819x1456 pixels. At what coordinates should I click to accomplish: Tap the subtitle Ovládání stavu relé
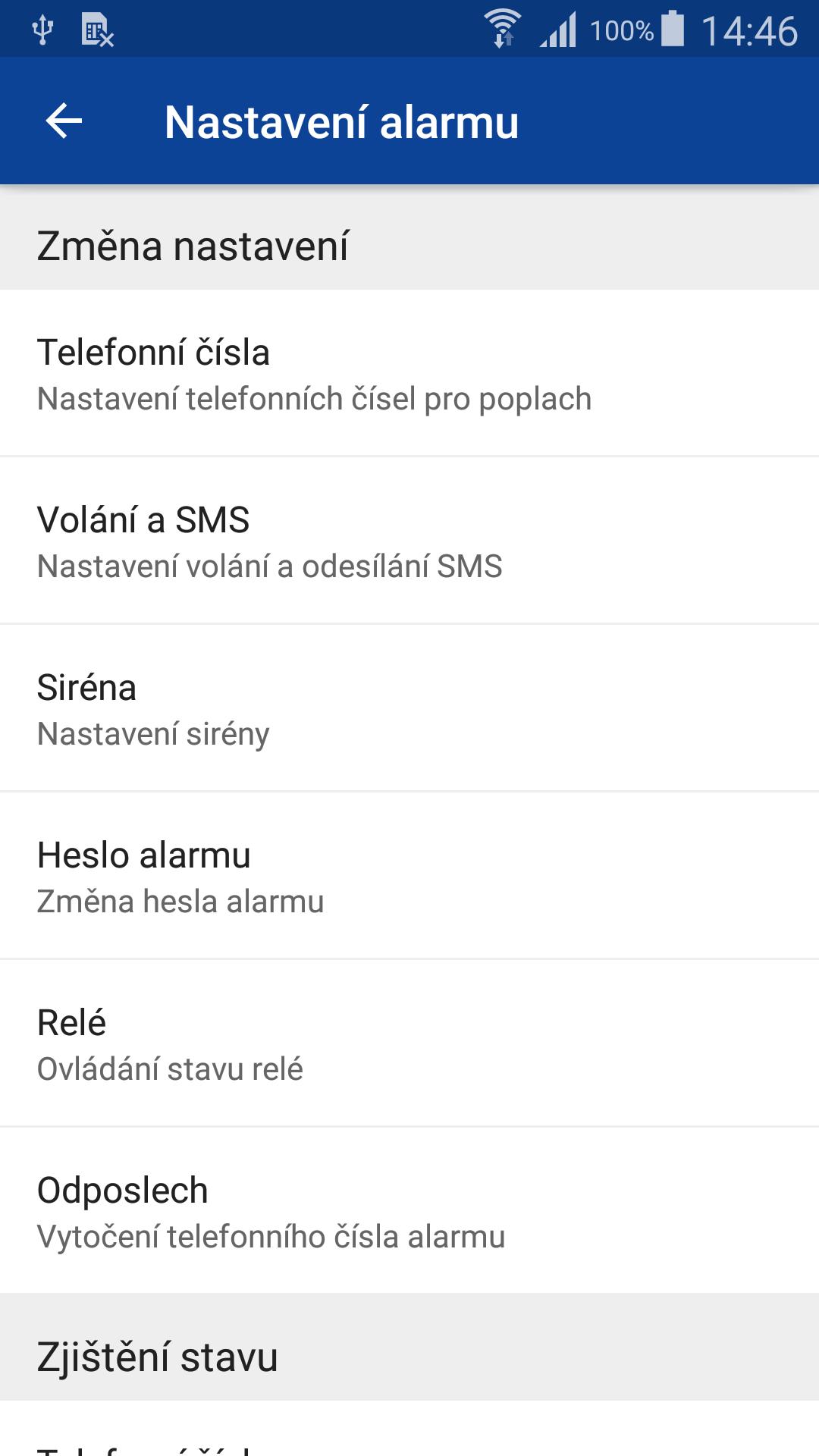pyautogui.click(x=171, y=1069)
